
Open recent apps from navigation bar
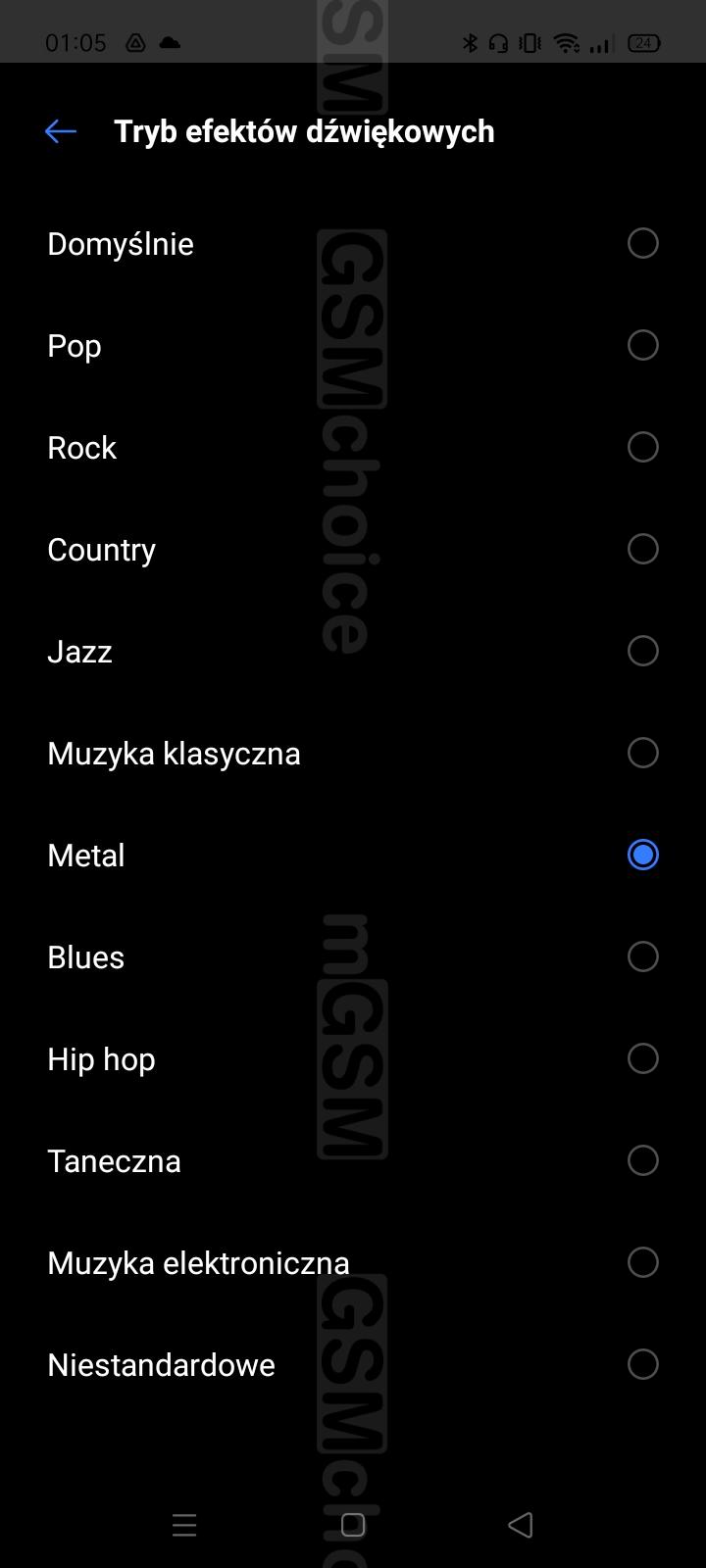point(184,1525)
